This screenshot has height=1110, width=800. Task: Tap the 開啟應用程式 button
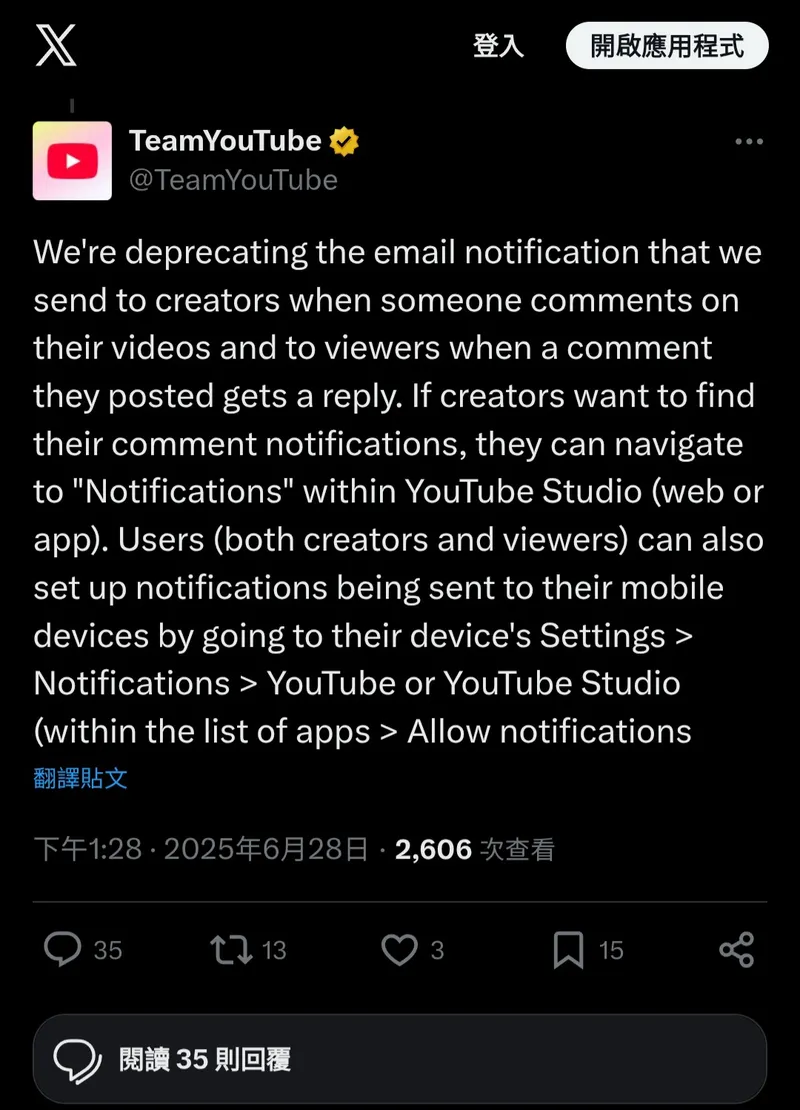pyautogui.click(x=667, y=46)
